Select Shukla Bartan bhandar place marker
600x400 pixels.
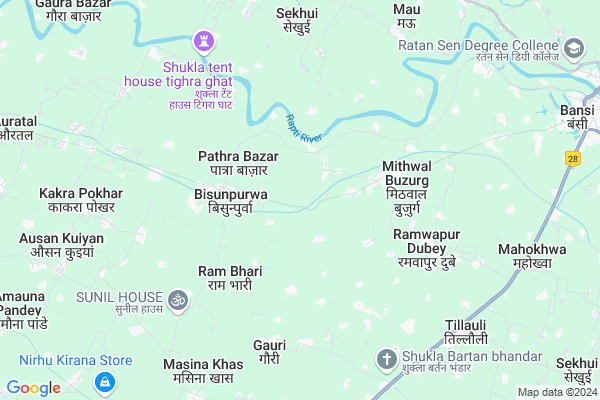point(387,357)
